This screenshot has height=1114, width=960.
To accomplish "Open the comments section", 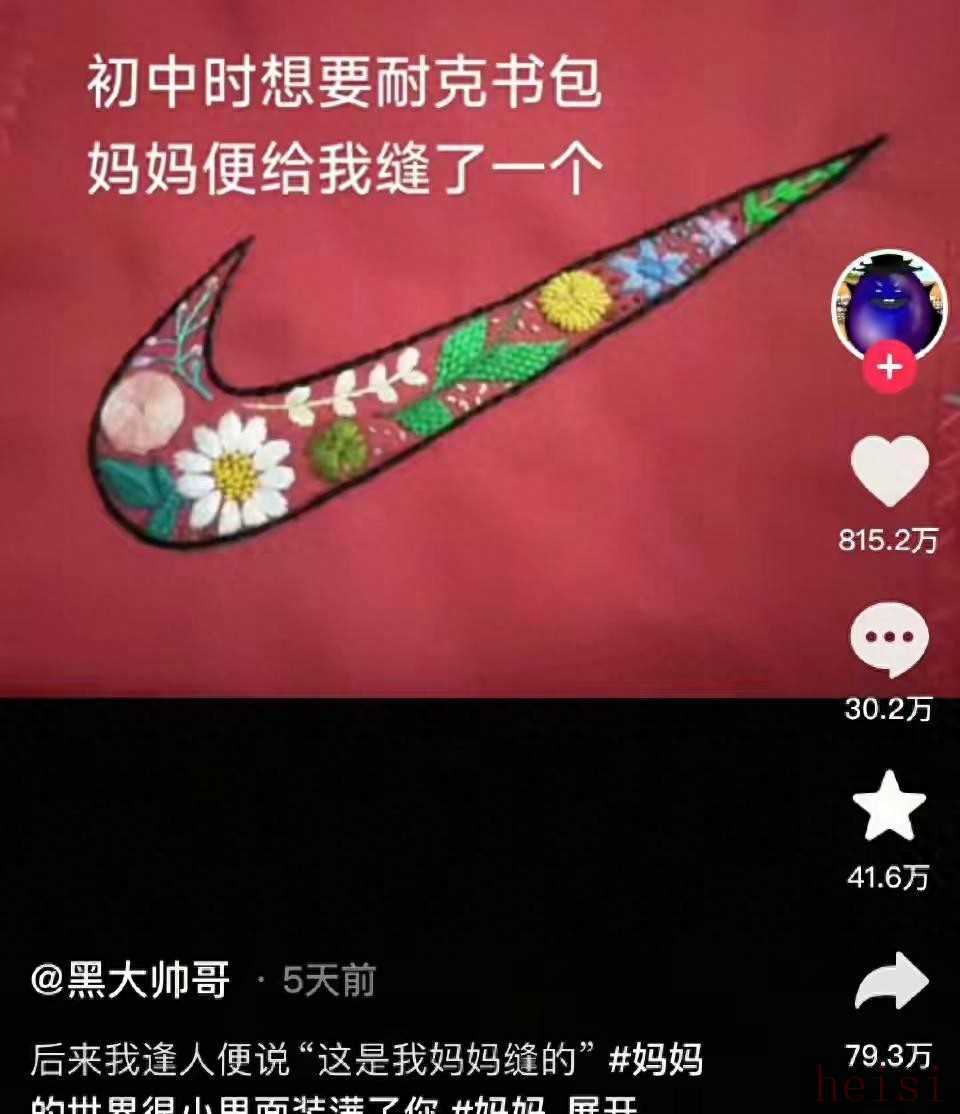I will 889,639.
